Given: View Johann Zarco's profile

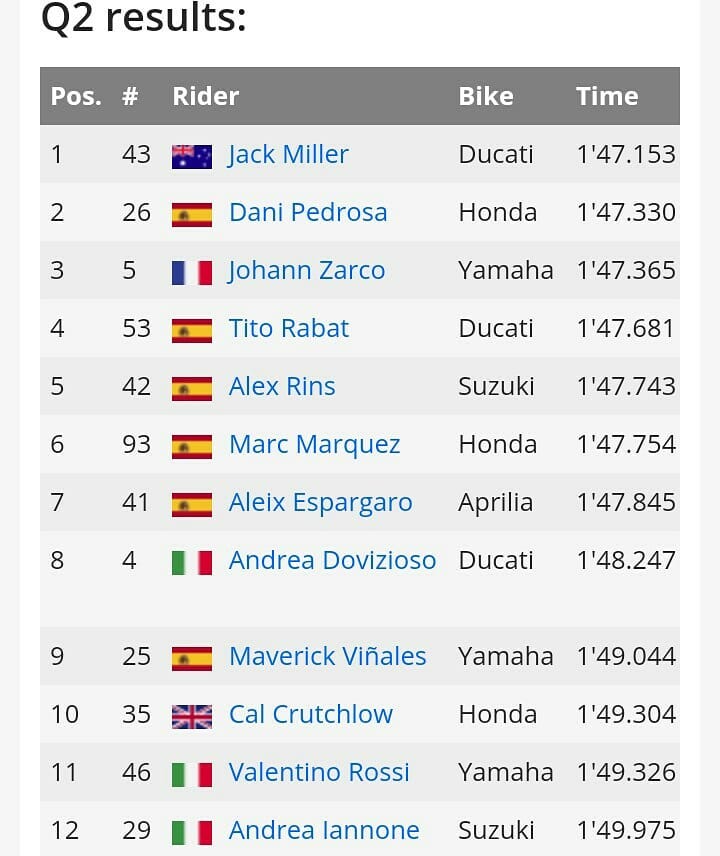Looking at the screenshot, I should pos(306,270).
